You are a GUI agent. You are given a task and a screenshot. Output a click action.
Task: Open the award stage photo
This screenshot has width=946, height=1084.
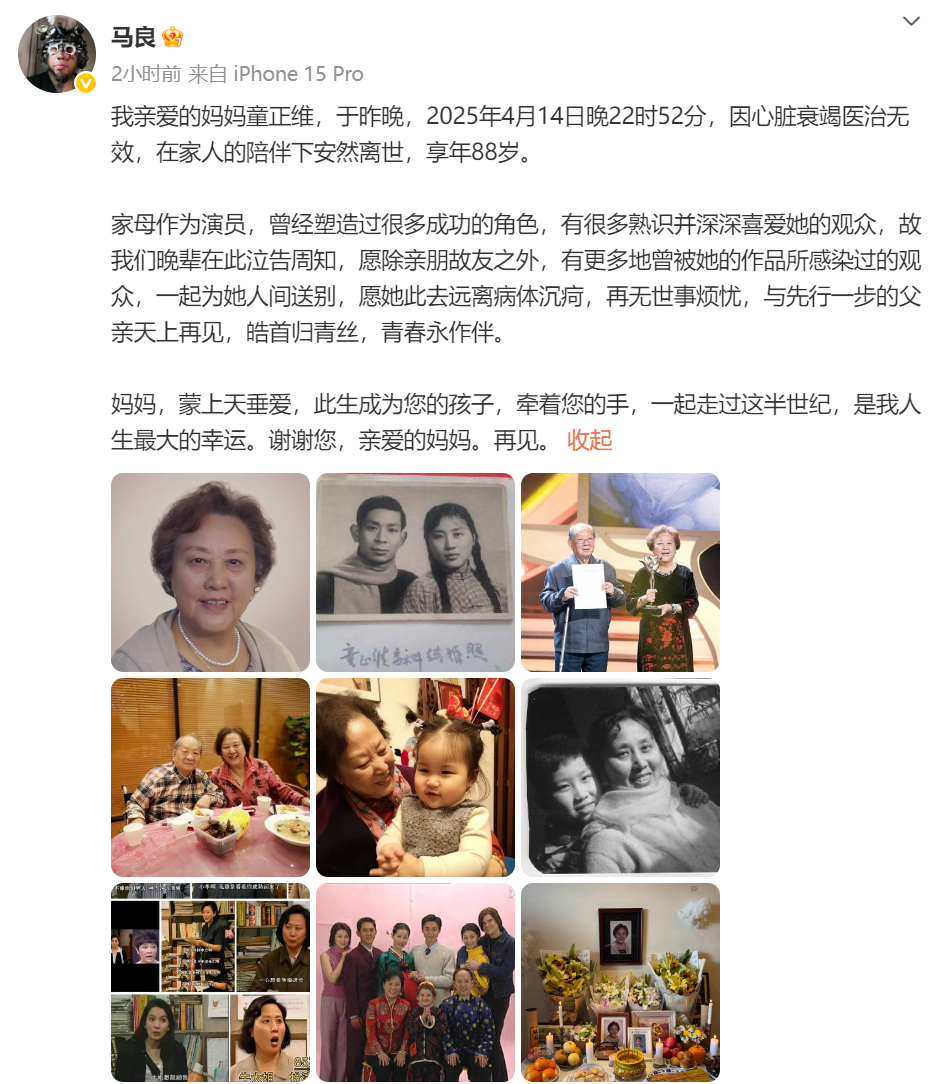(x=620, y=572)
